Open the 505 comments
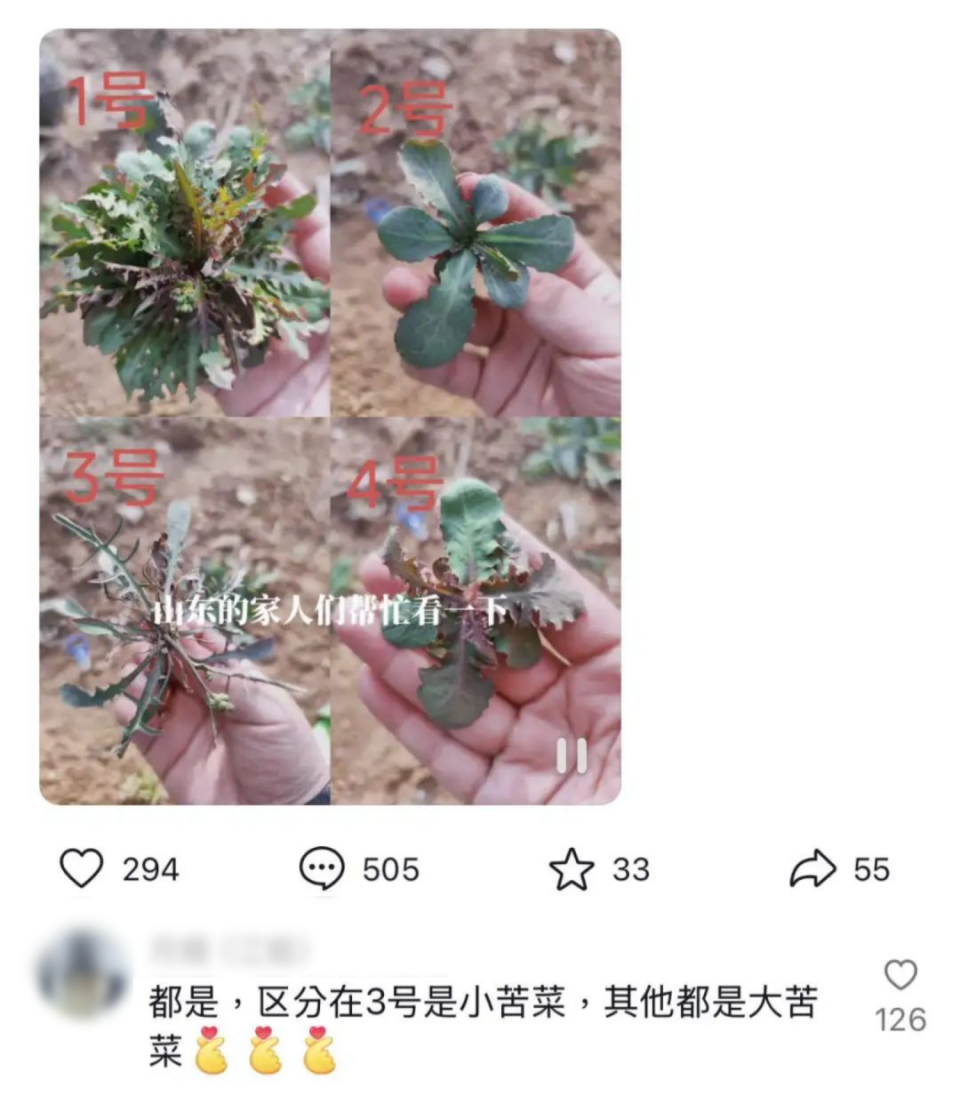 coord(322,868)
